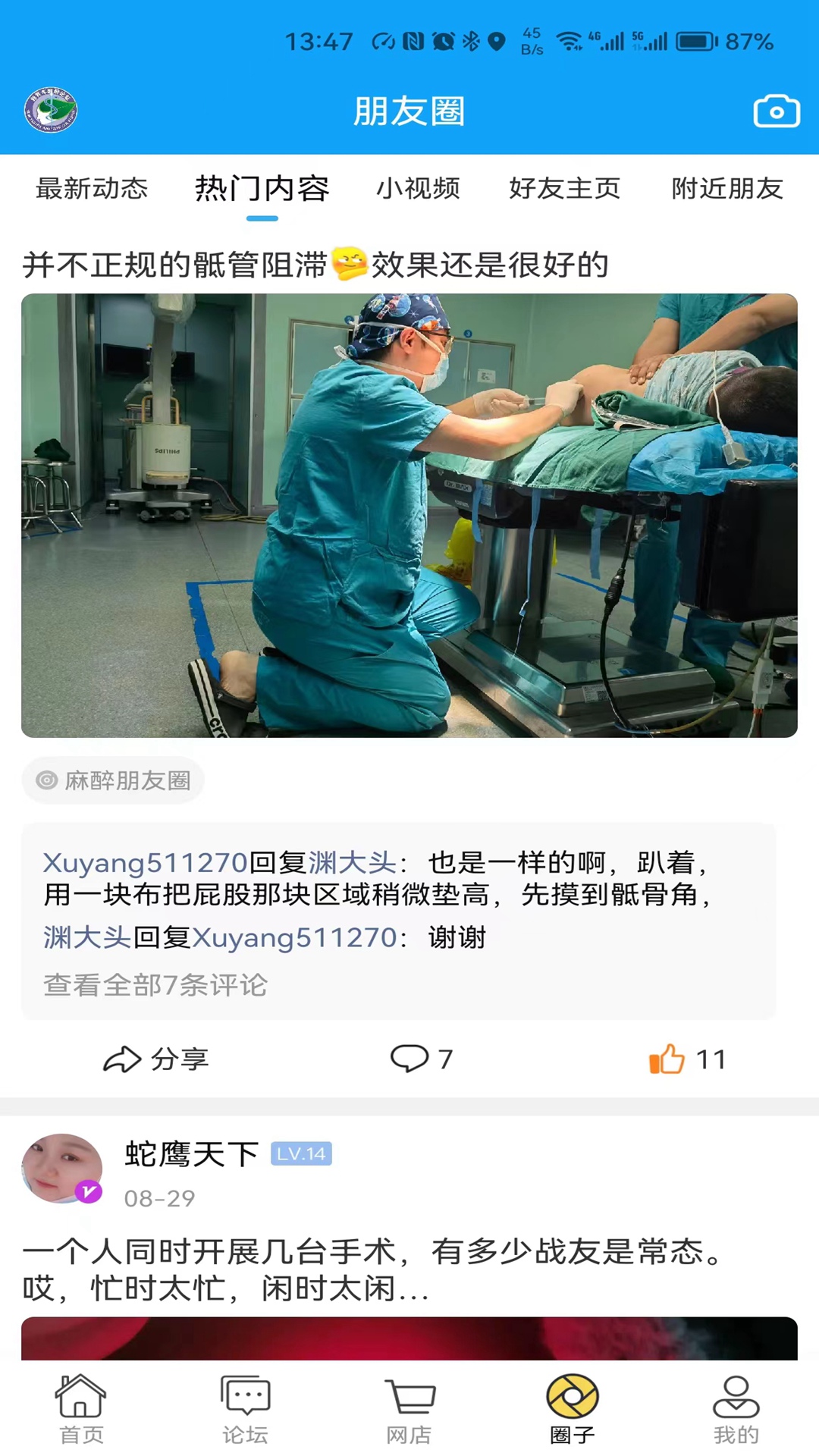Open 蛇鹰天下's profile avatar
819x1456 pixels.
62,1169
